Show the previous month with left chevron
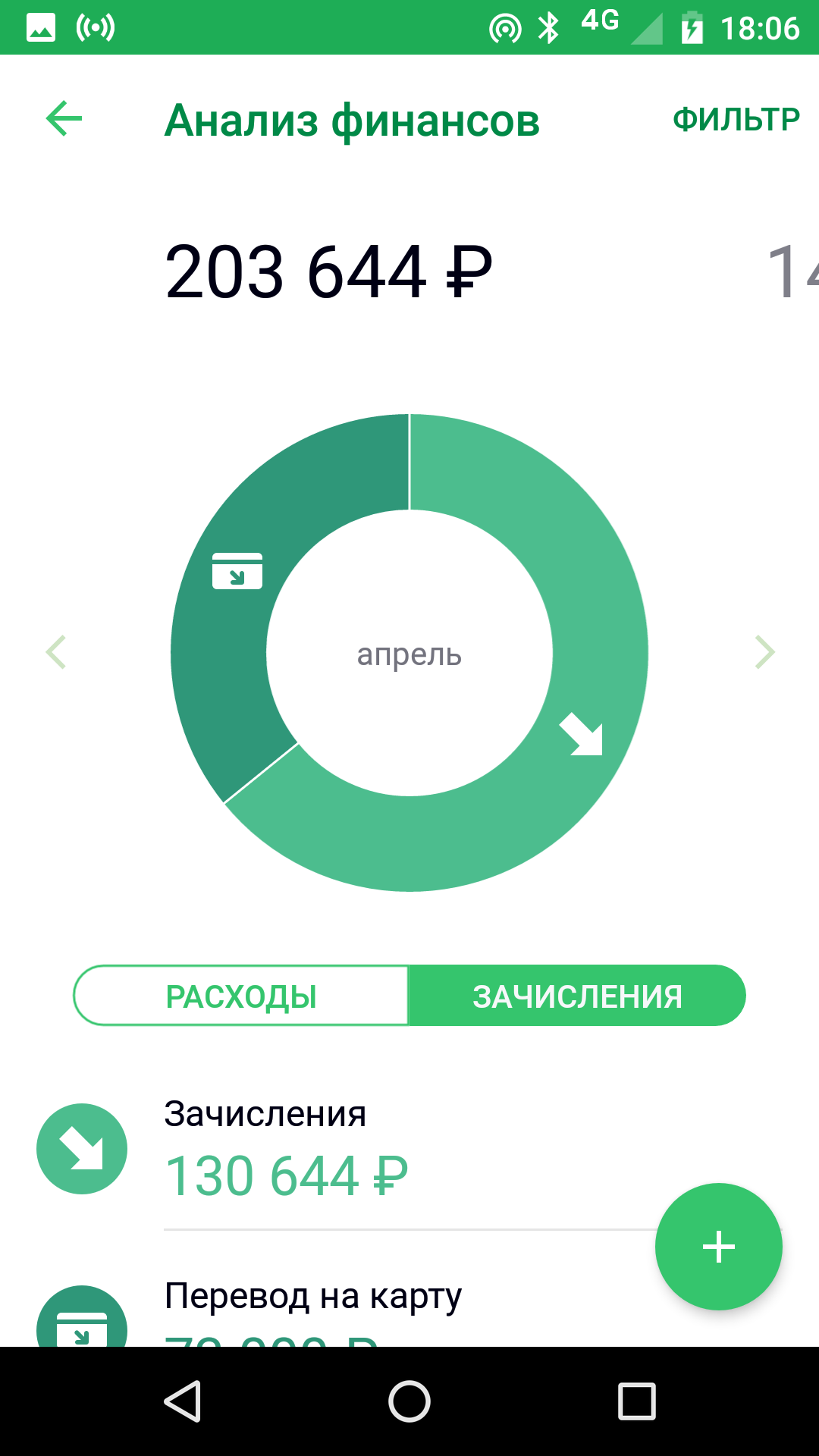This screenshot has height=1456, width=819. click(x=56, y=651)
